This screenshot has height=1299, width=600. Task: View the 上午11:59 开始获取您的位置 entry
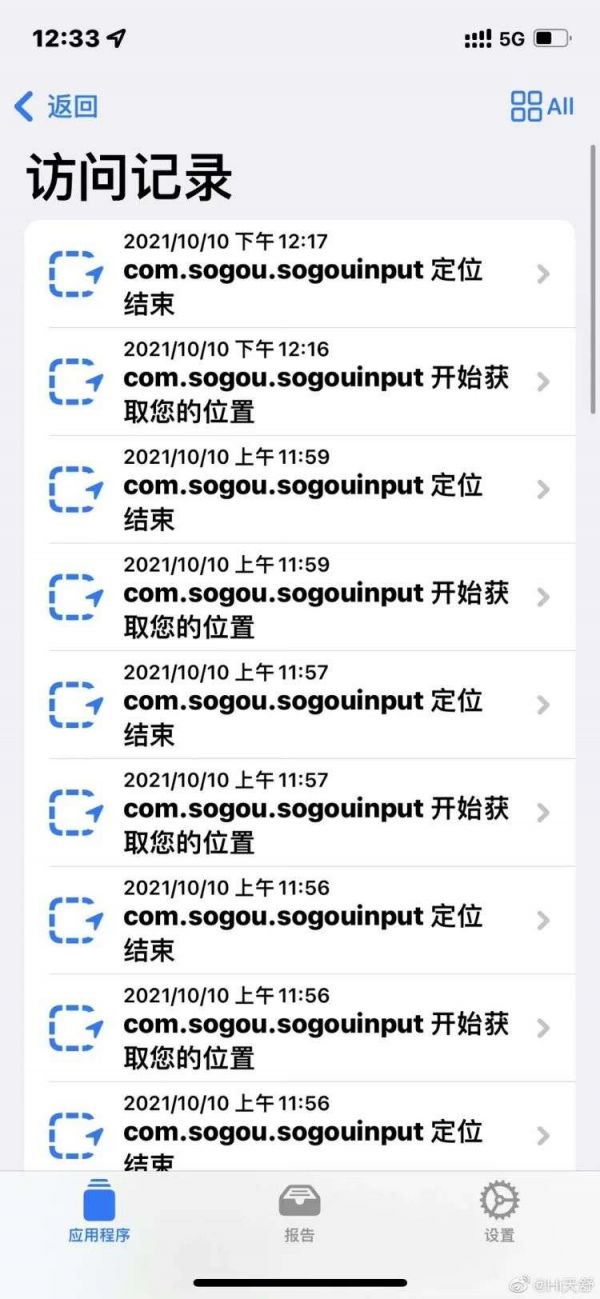[x=300, y=597]
